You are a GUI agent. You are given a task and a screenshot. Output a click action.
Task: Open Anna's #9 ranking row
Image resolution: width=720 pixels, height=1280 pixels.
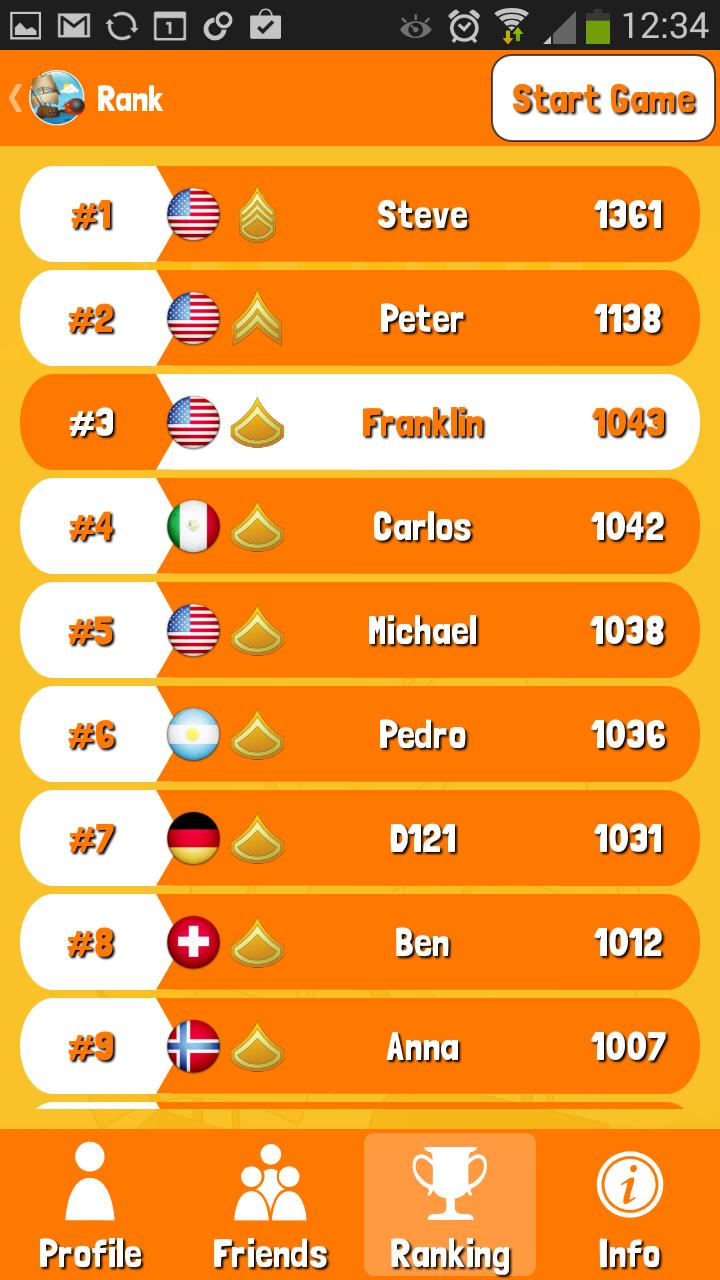coord(360,1046)
